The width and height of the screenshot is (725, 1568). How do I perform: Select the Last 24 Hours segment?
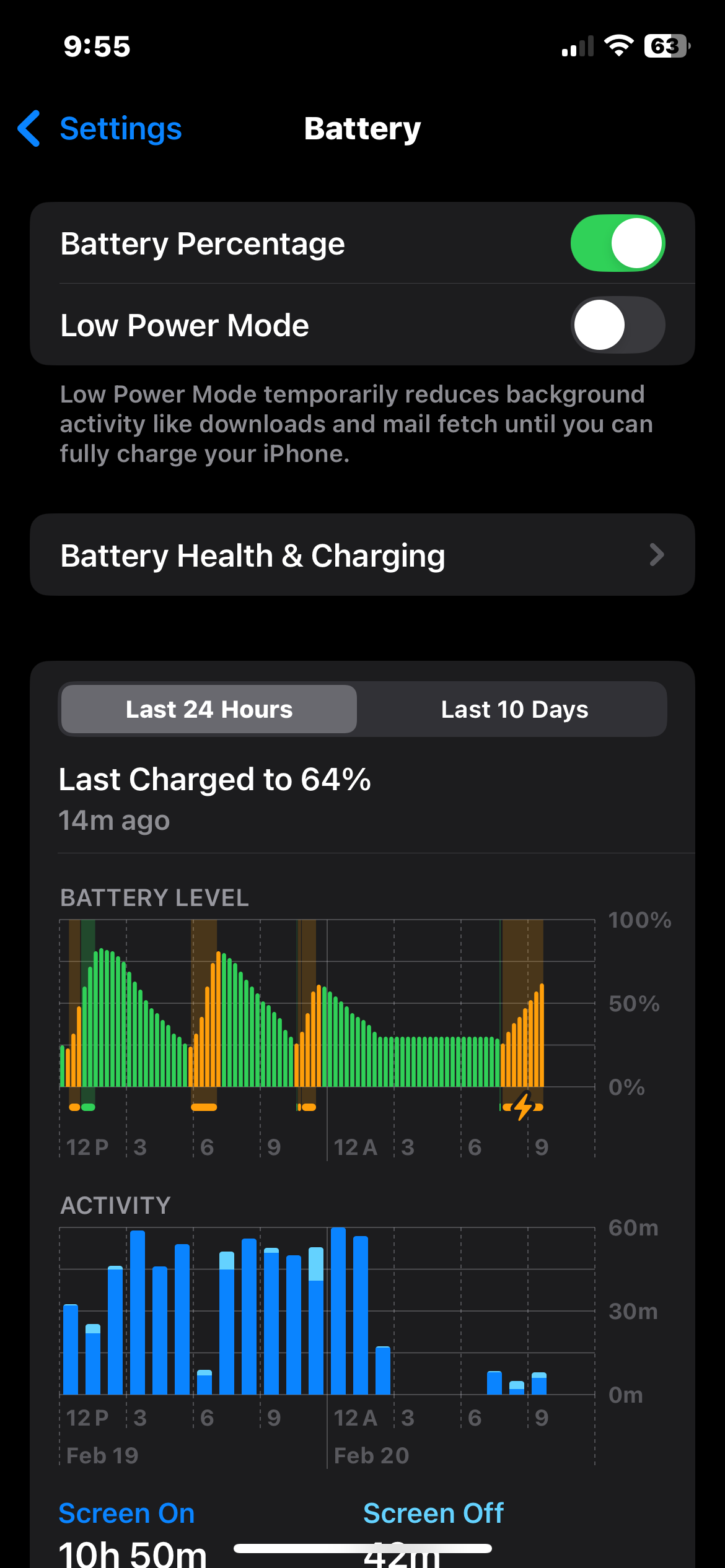(x=209, y=709)
